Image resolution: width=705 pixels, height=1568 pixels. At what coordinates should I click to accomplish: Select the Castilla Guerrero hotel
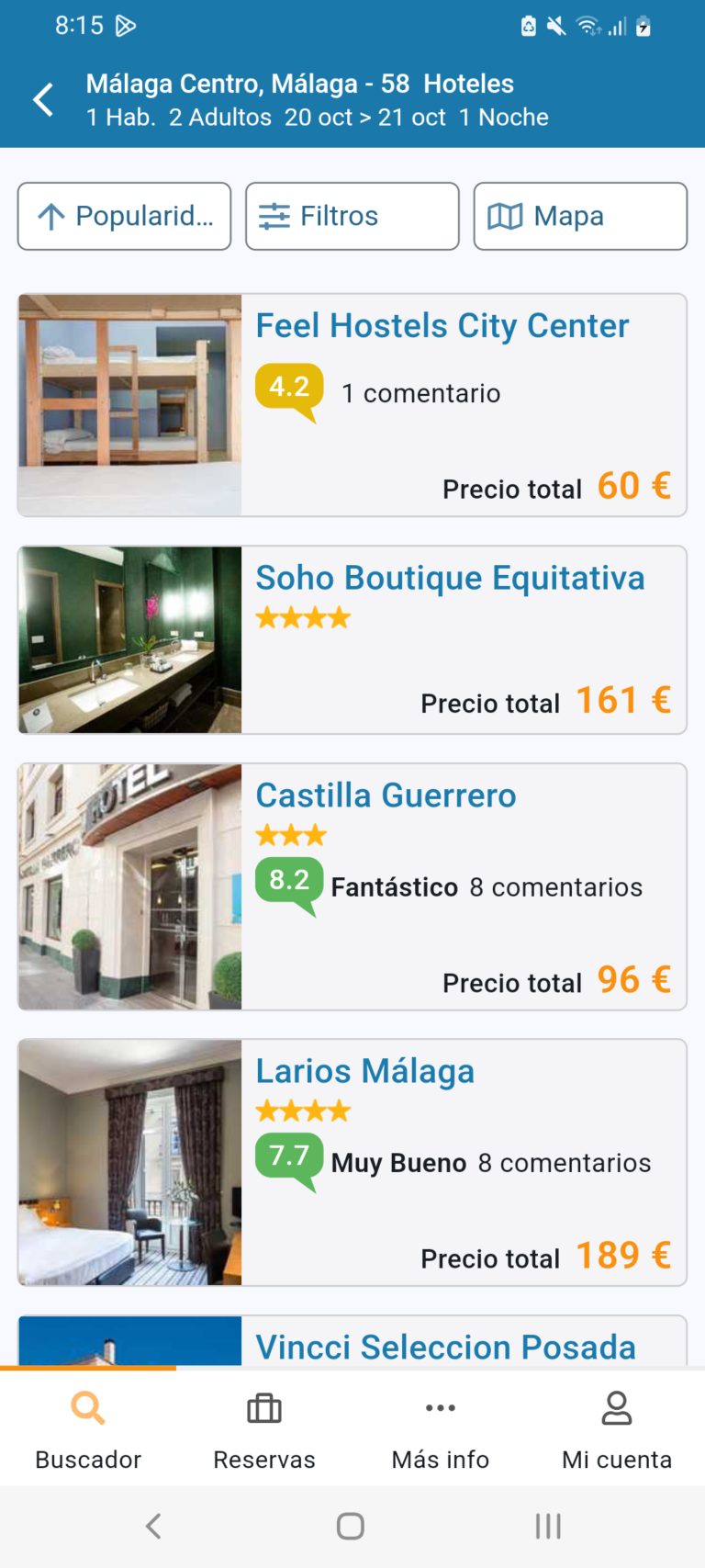tap(352, 886)
